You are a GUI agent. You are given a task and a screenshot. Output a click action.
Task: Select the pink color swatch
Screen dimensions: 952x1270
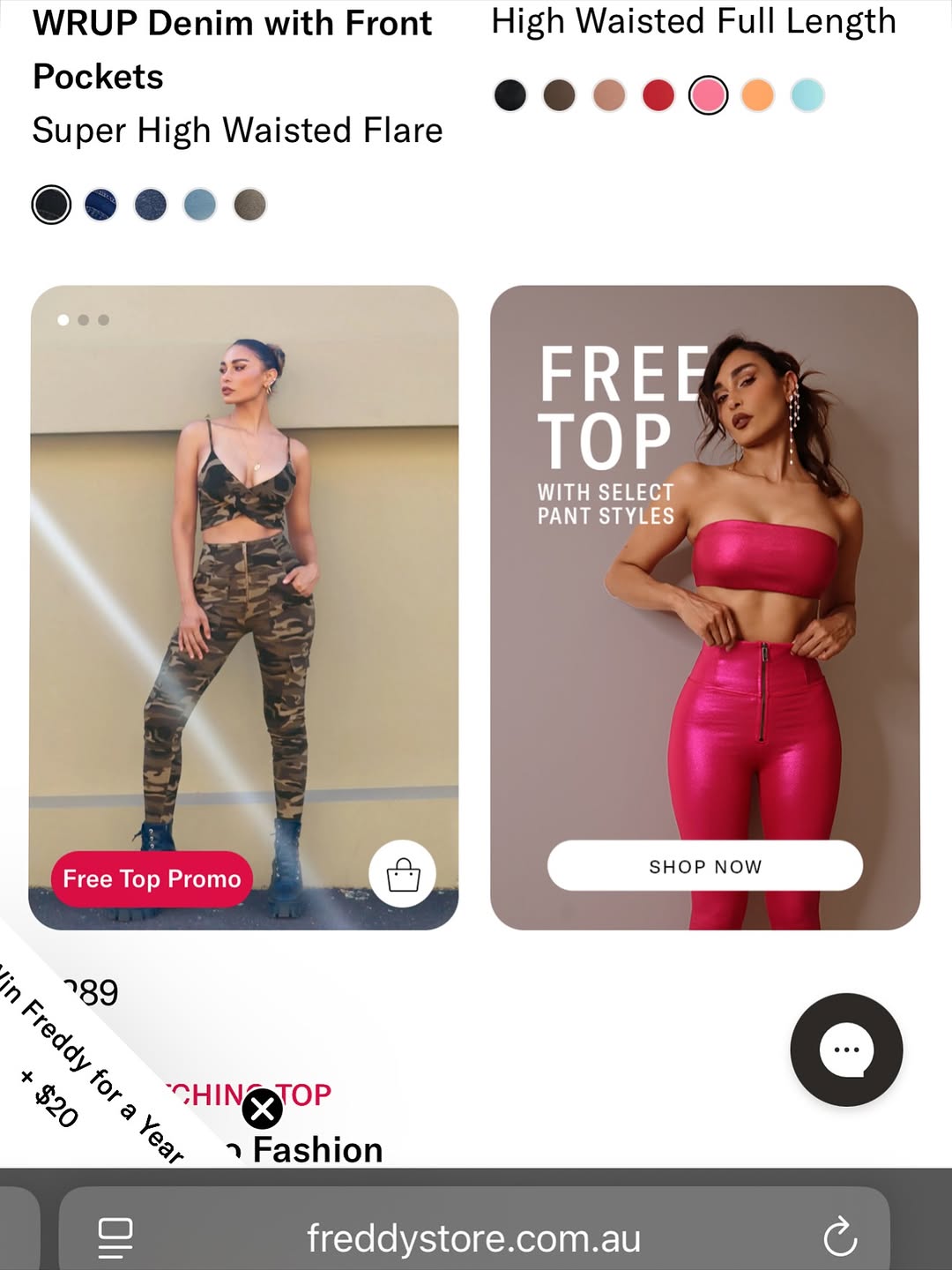[708, 95]
